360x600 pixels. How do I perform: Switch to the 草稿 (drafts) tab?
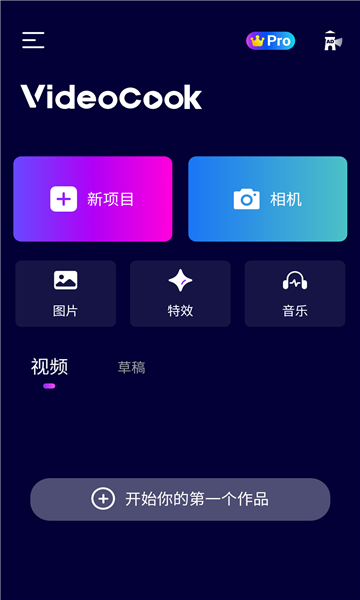coord(131,368)
